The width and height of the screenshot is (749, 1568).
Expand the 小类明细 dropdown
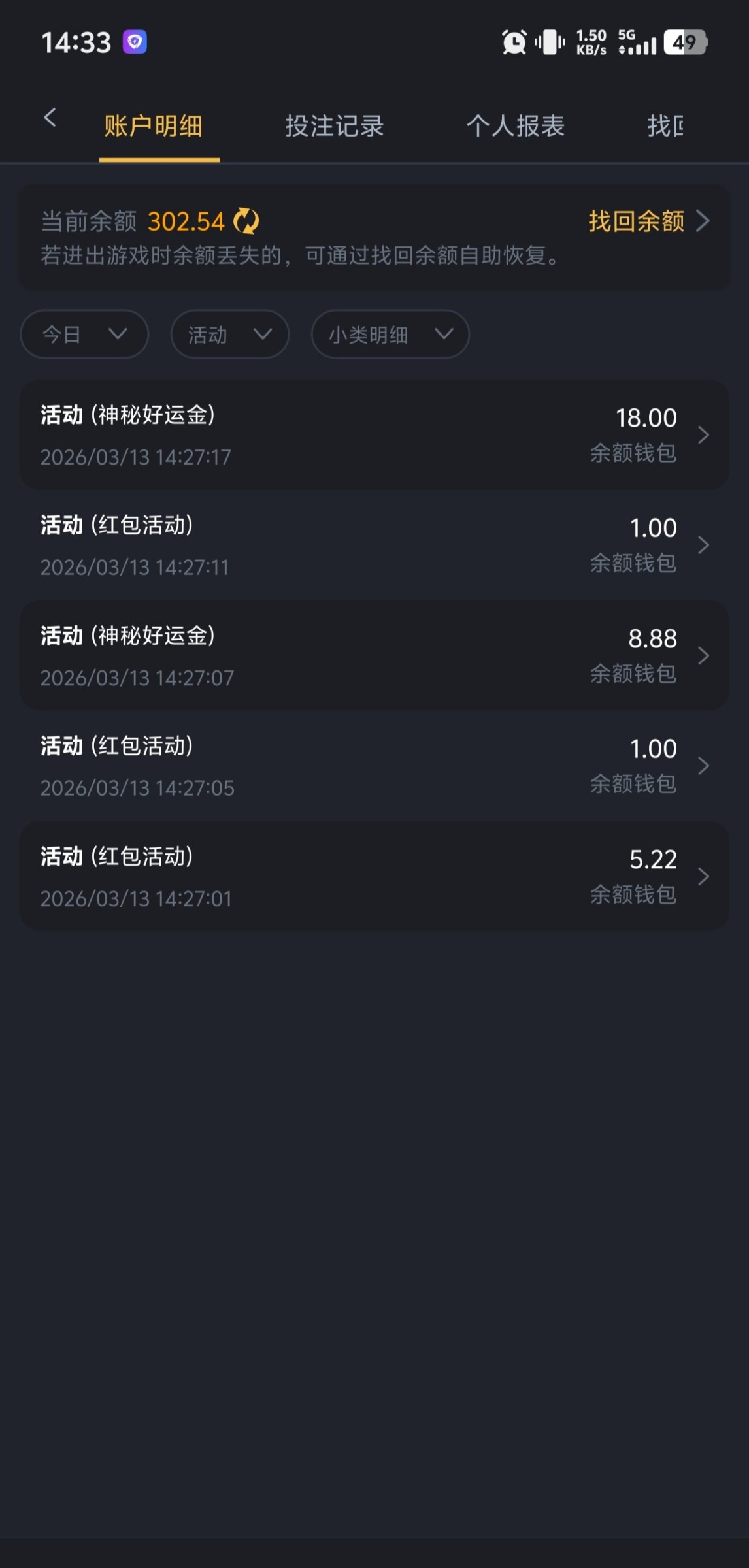pos(390,335)
